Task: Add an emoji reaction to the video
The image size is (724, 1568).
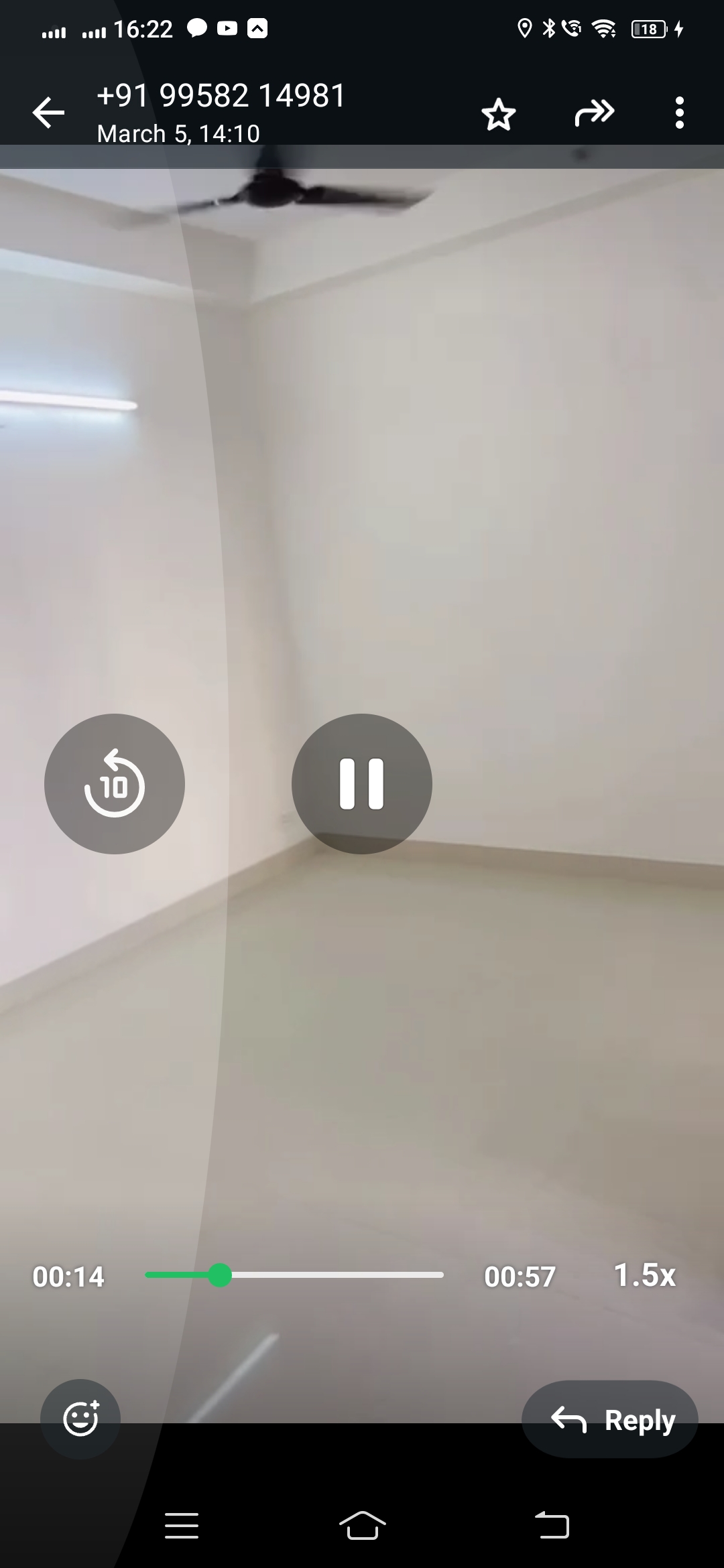Action: (80, 1419)
